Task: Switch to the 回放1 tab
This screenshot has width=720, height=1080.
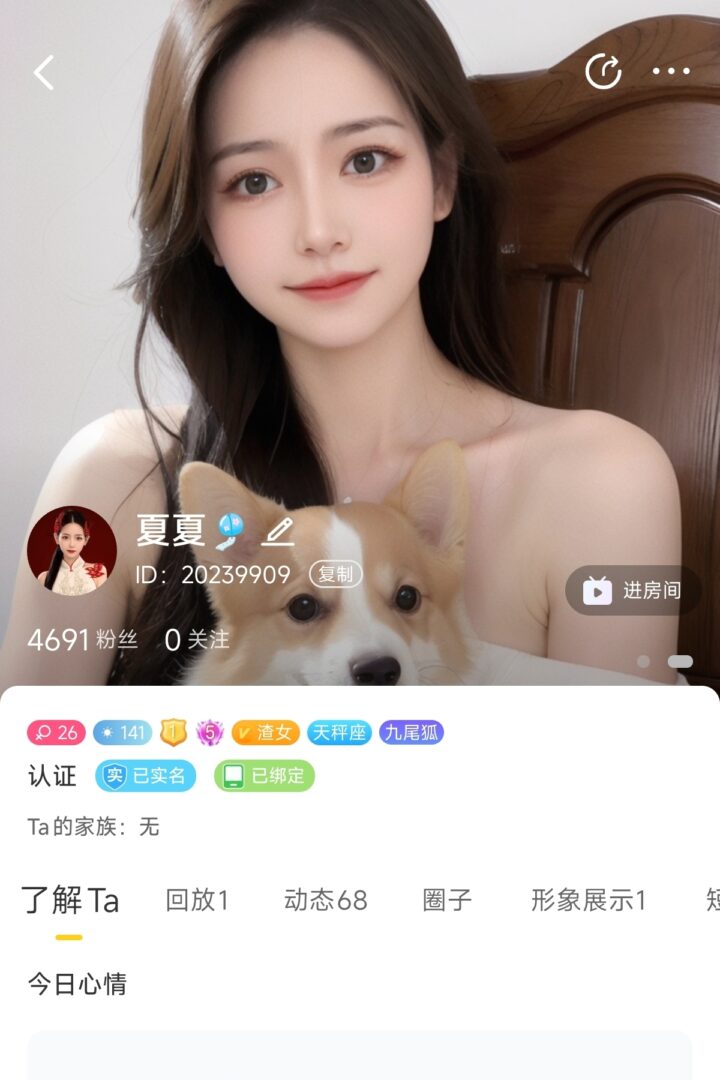Action: (x=197, y=900)
